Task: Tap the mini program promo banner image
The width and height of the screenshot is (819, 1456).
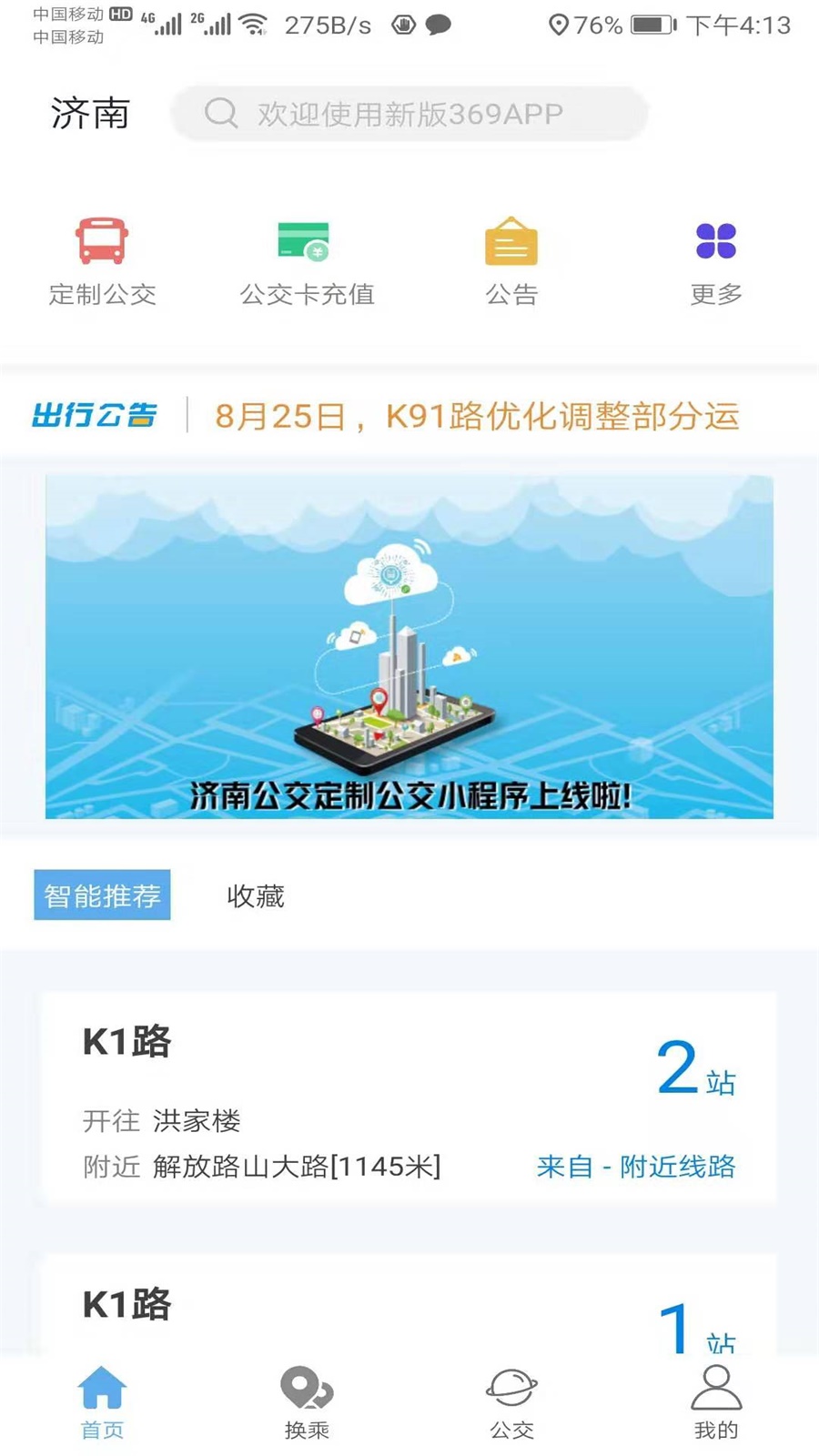Action: [x=409, y=646]
